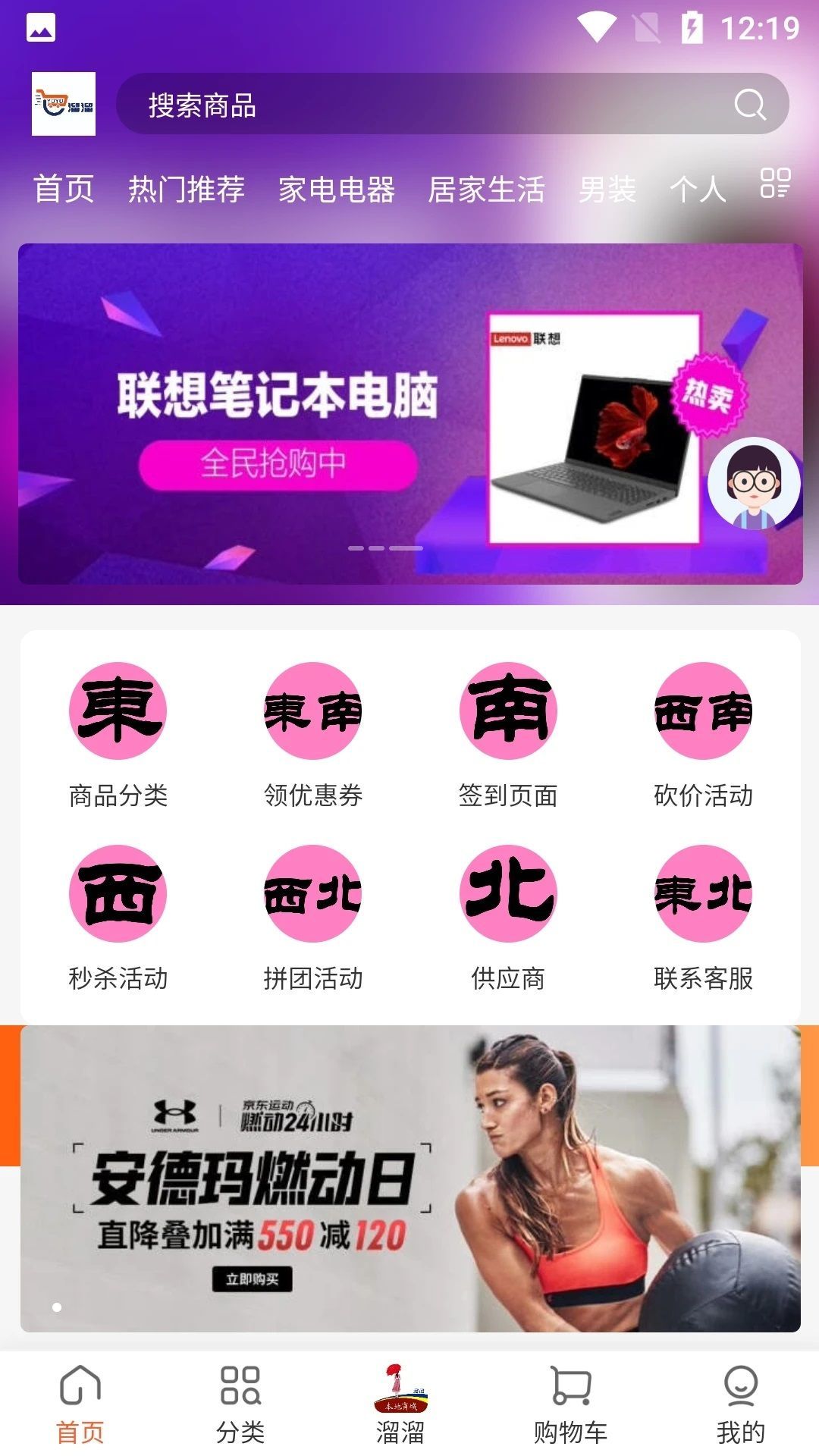Tap the search magnifier icon

point(751,105)
